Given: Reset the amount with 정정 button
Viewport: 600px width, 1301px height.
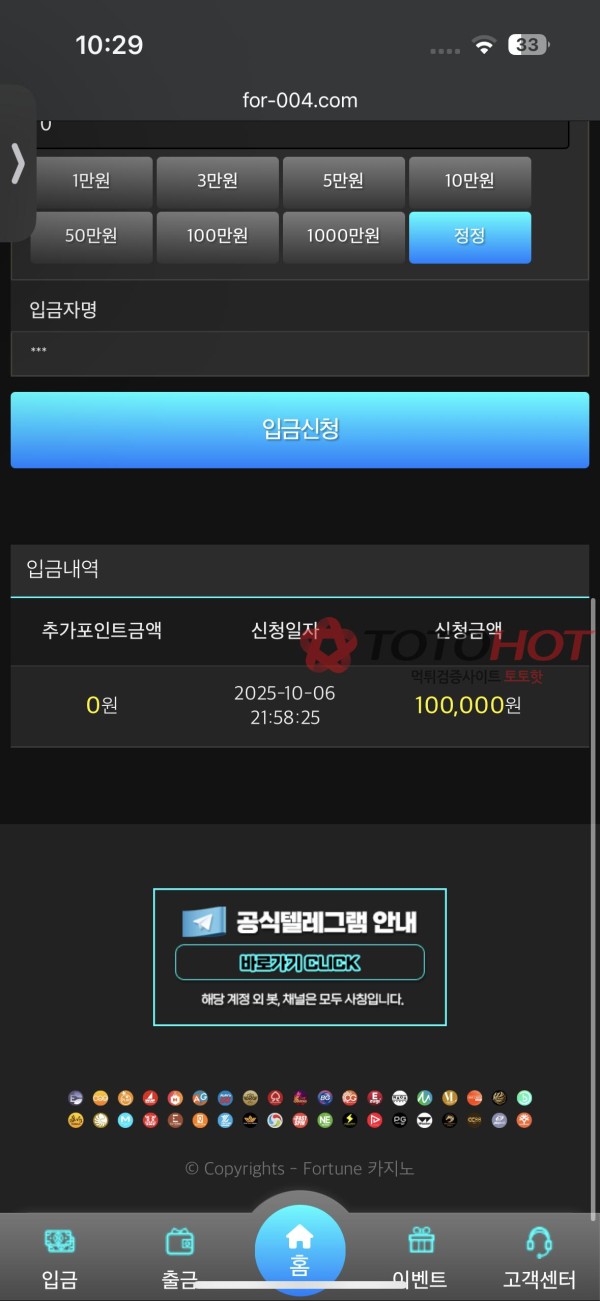Looking at the screenshot, I should pos(469,237).
